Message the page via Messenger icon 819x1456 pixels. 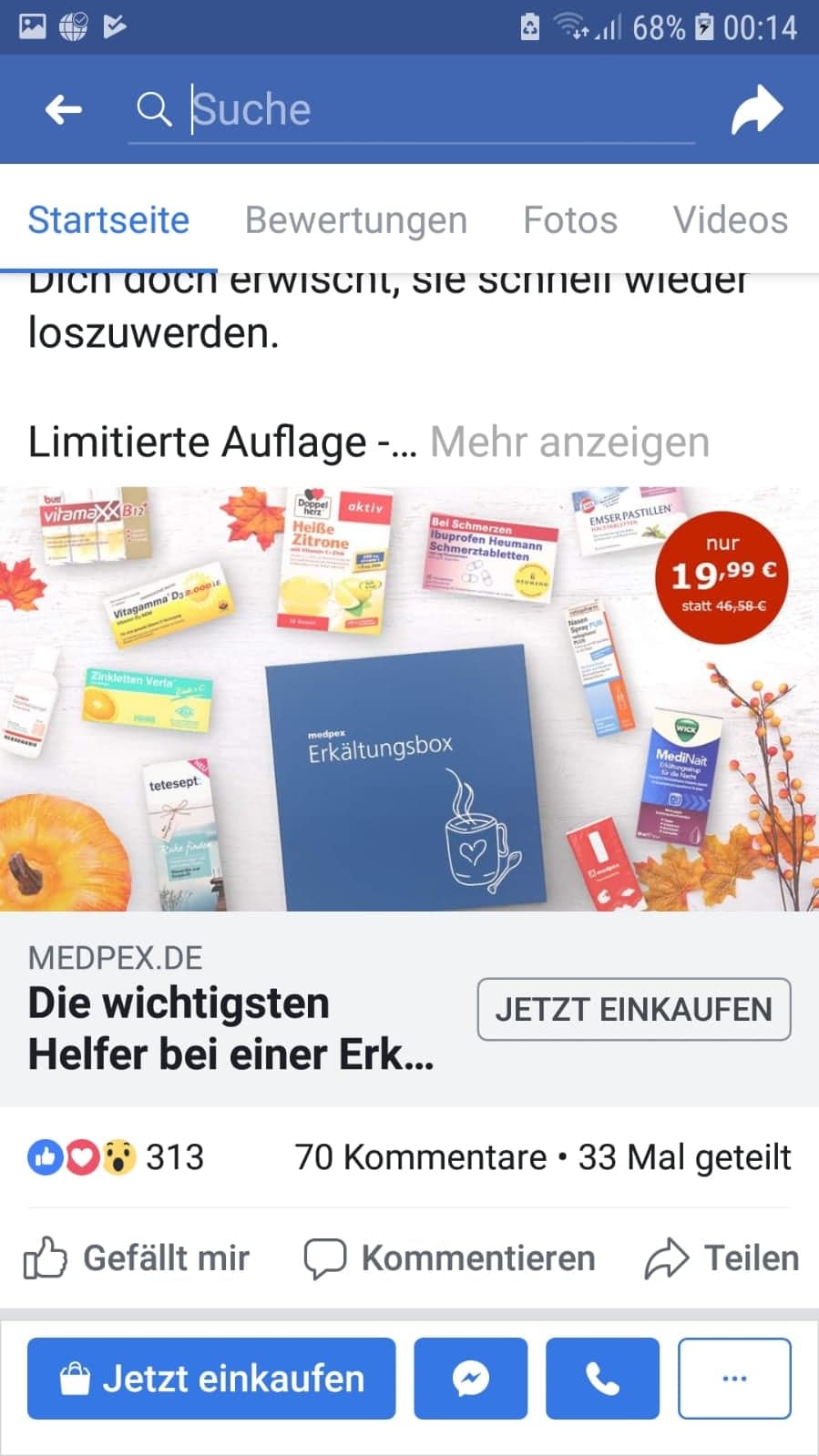click(x=470, y=1379)
